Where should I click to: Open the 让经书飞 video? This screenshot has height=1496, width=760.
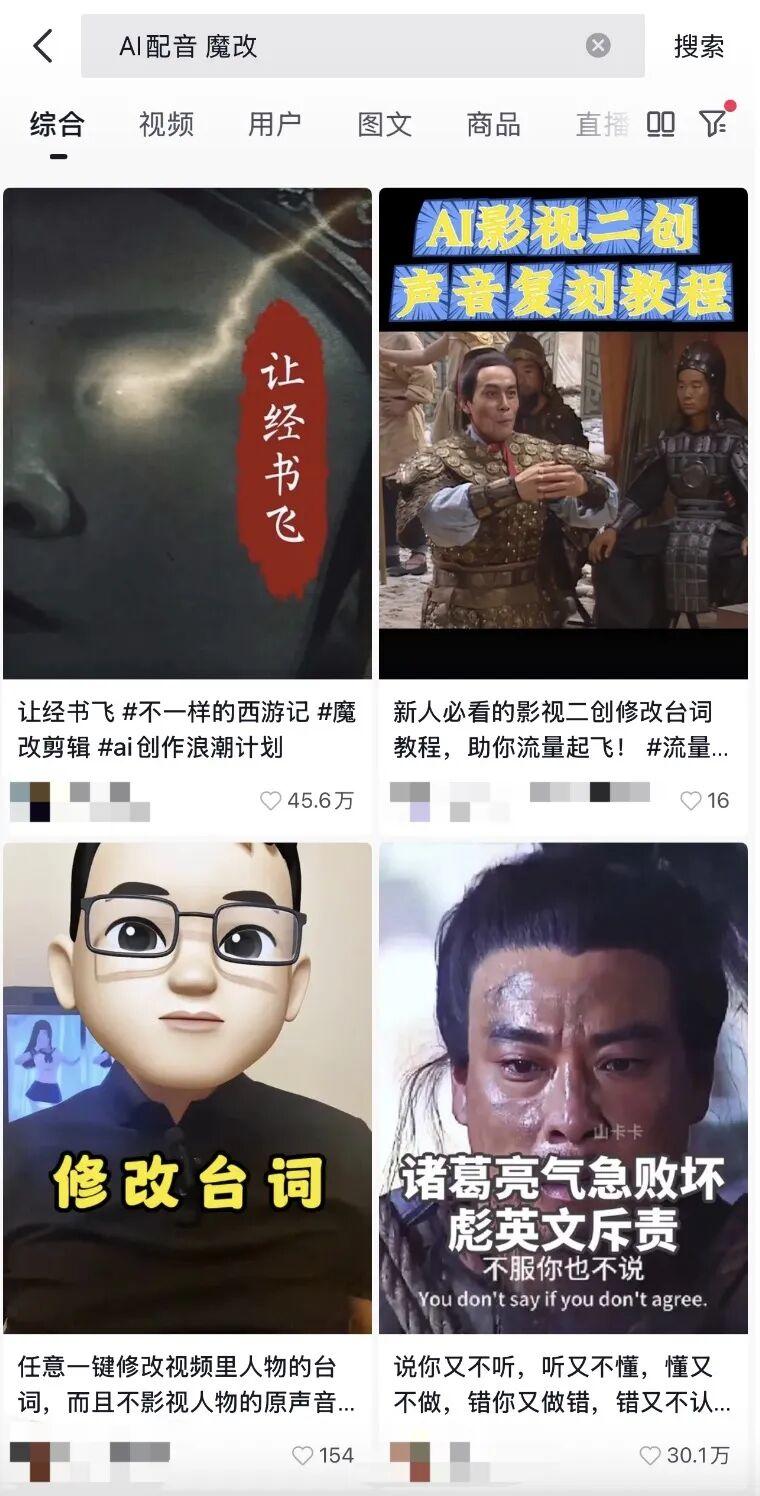187,433
